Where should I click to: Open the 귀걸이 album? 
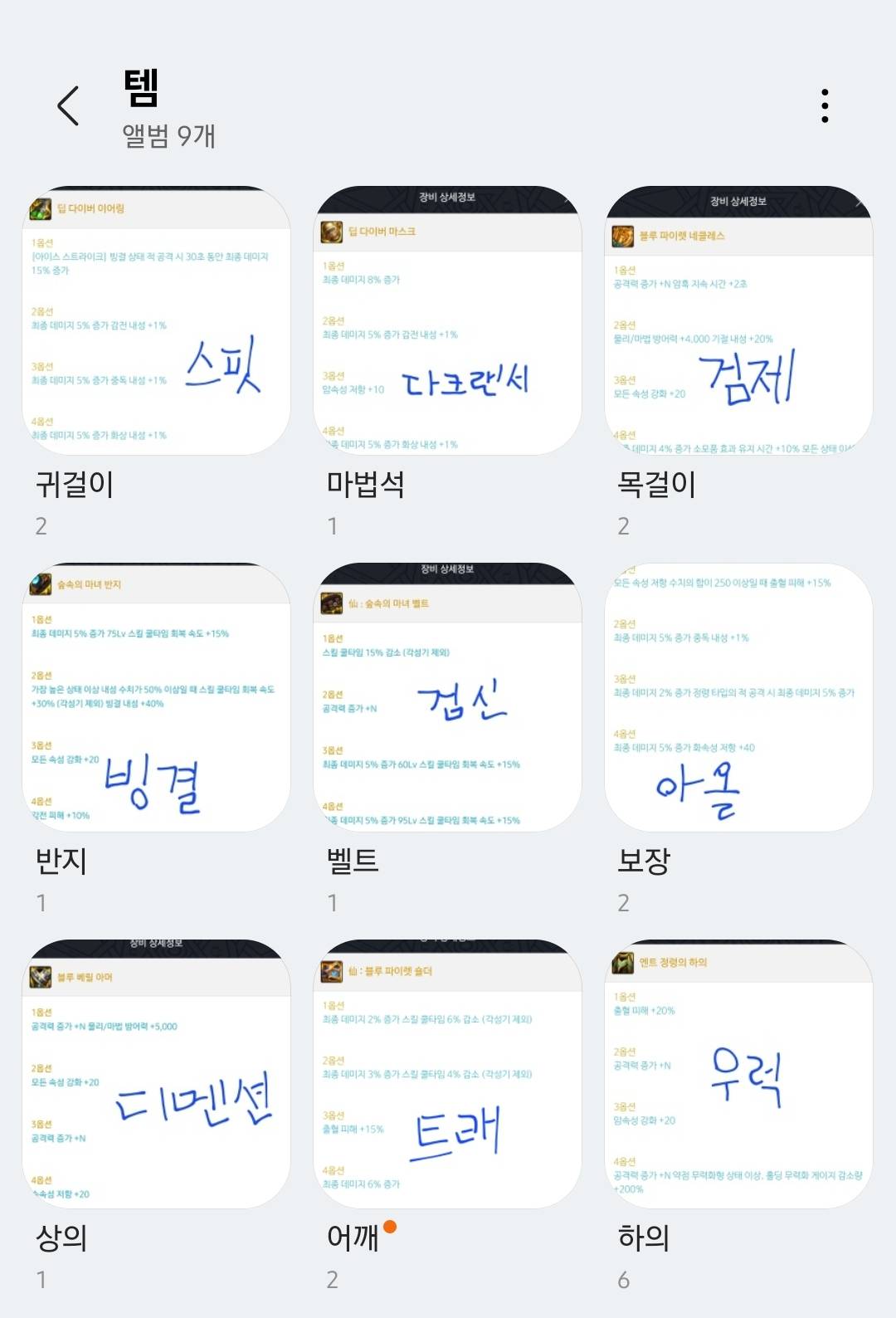click(156, 321)
